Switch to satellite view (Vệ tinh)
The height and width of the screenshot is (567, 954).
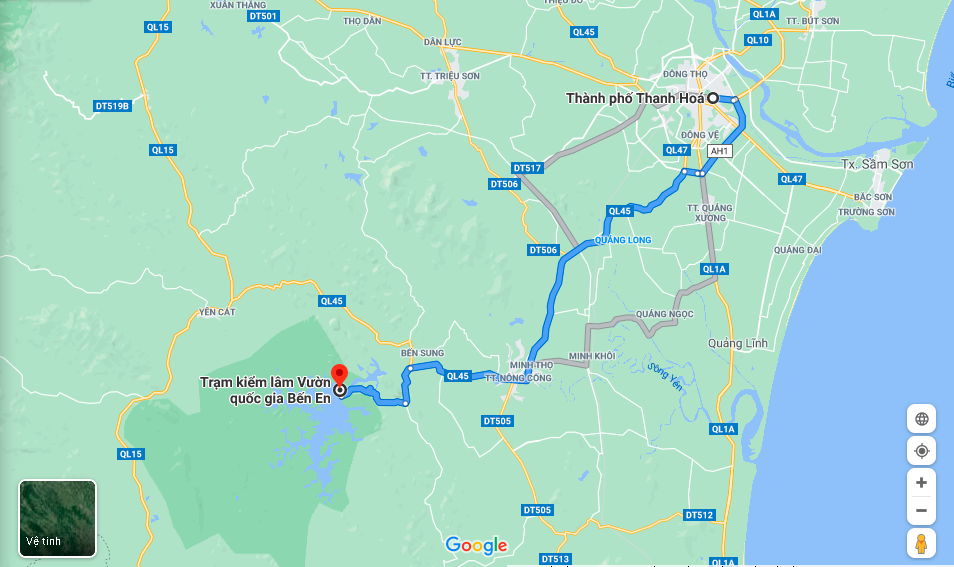tap(57, 518)
